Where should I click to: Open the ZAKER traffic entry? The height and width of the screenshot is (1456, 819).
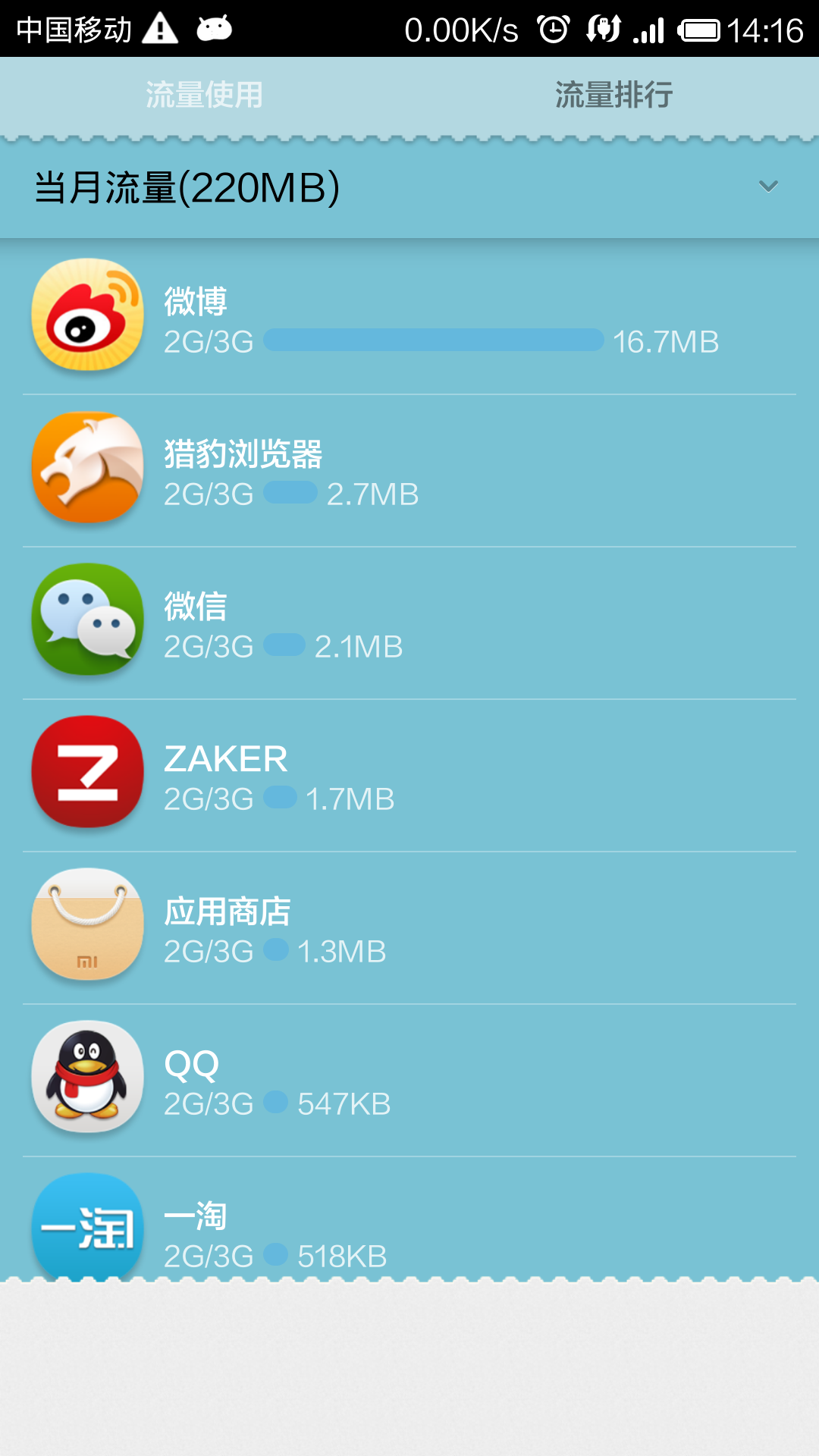(x=409, y=776)
